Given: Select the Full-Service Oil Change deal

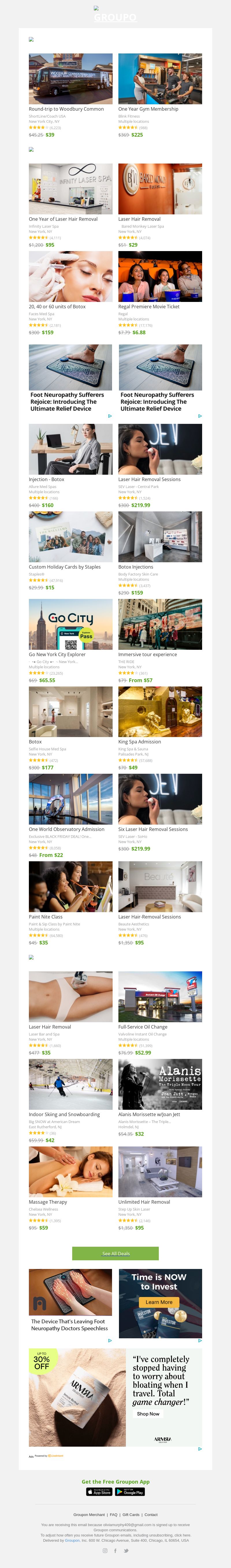Looking at the screenshot, I should point(160,997).
